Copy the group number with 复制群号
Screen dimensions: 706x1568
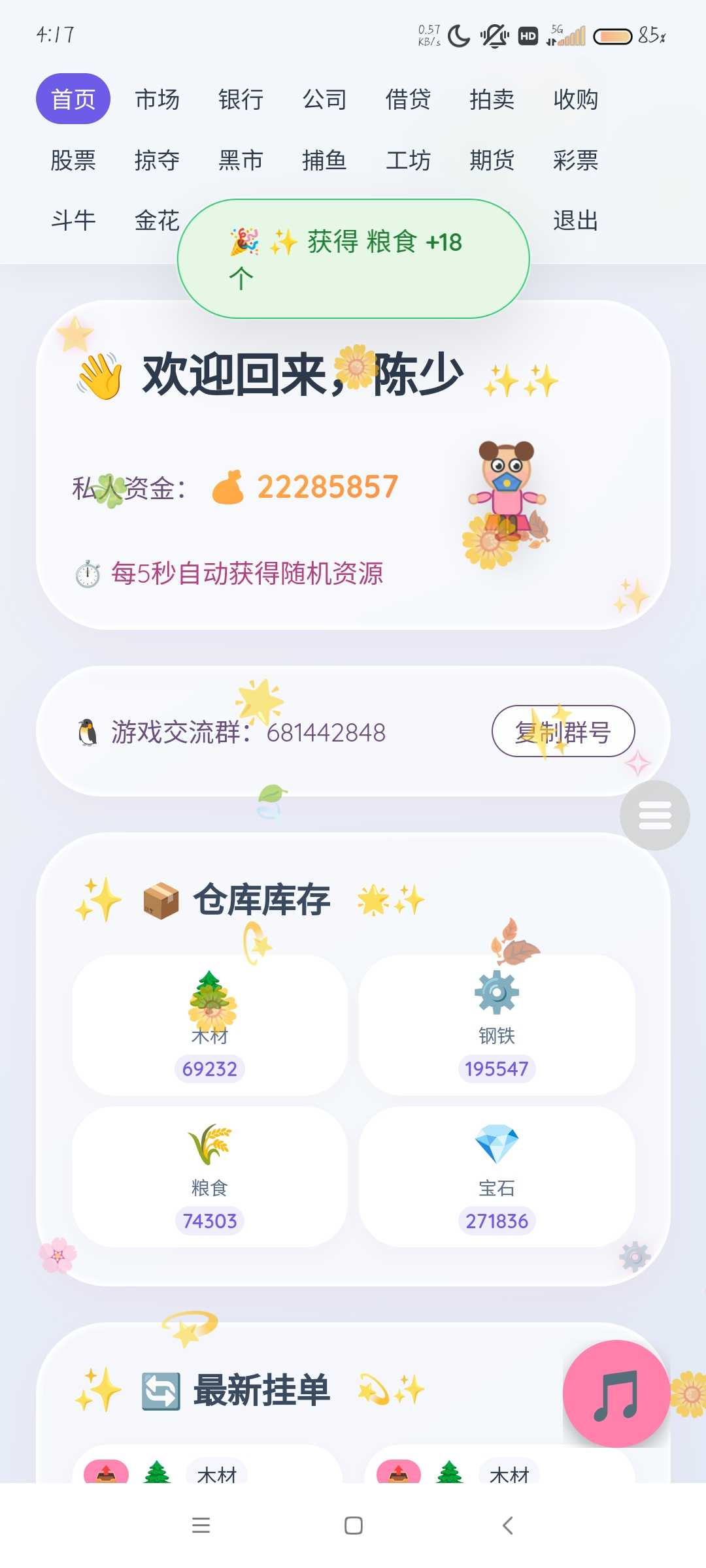click(x=563, y=732)
